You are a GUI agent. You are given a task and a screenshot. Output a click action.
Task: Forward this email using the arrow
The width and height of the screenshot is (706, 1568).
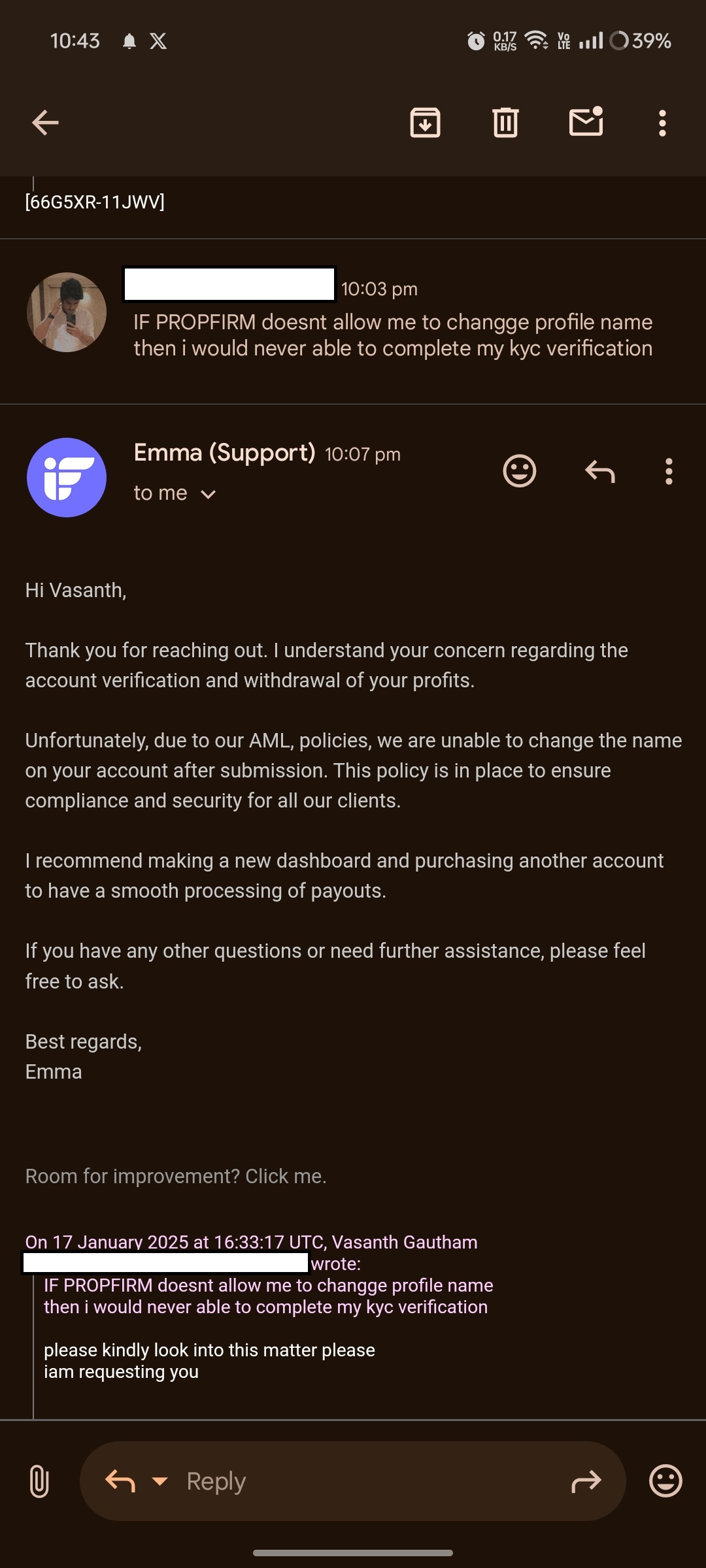[x=586, y=1481]
